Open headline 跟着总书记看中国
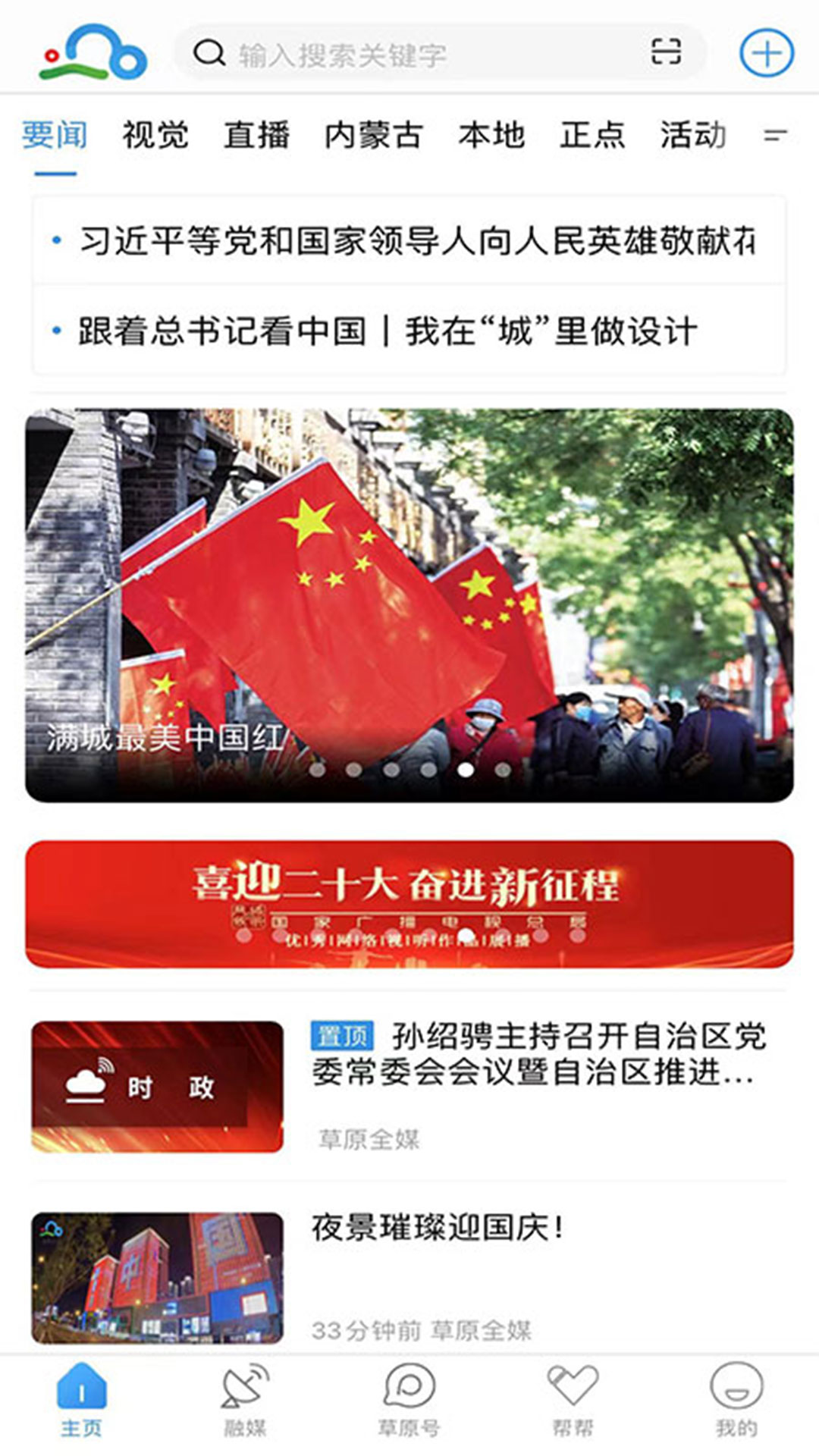Viewport: 819px width, 1456px height. tap(387, 331)
